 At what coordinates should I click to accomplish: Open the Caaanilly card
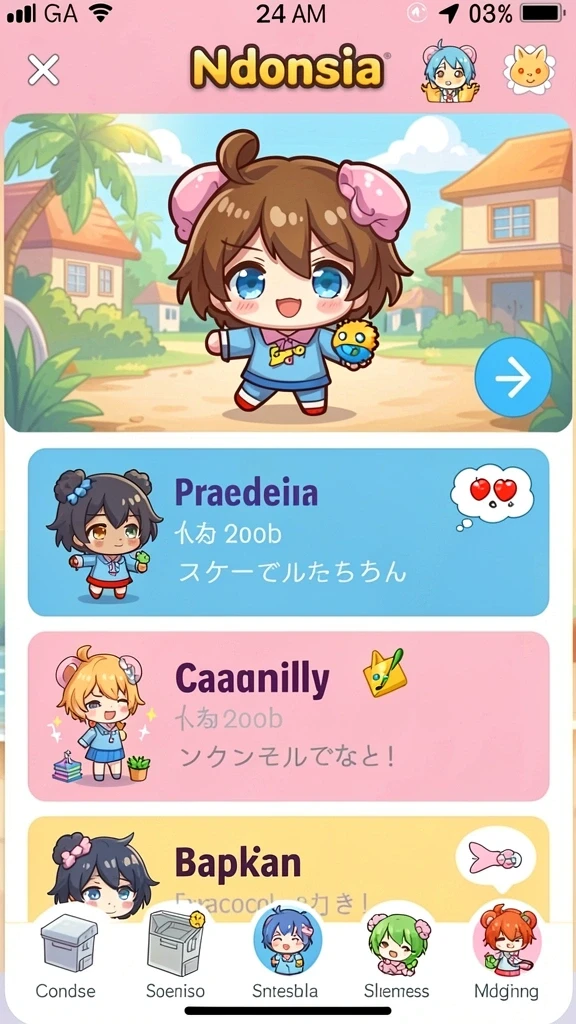tap(288, 716)
